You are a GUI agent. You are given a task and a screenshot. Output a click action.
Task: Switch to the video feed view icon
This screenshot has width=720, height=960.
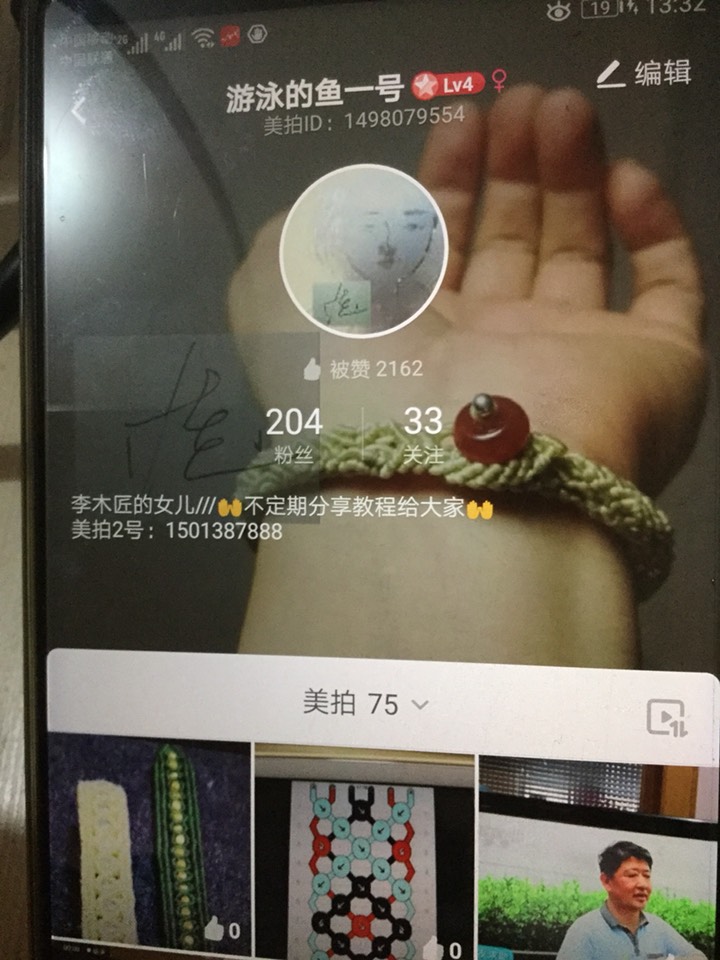click(x=666, y=717)
